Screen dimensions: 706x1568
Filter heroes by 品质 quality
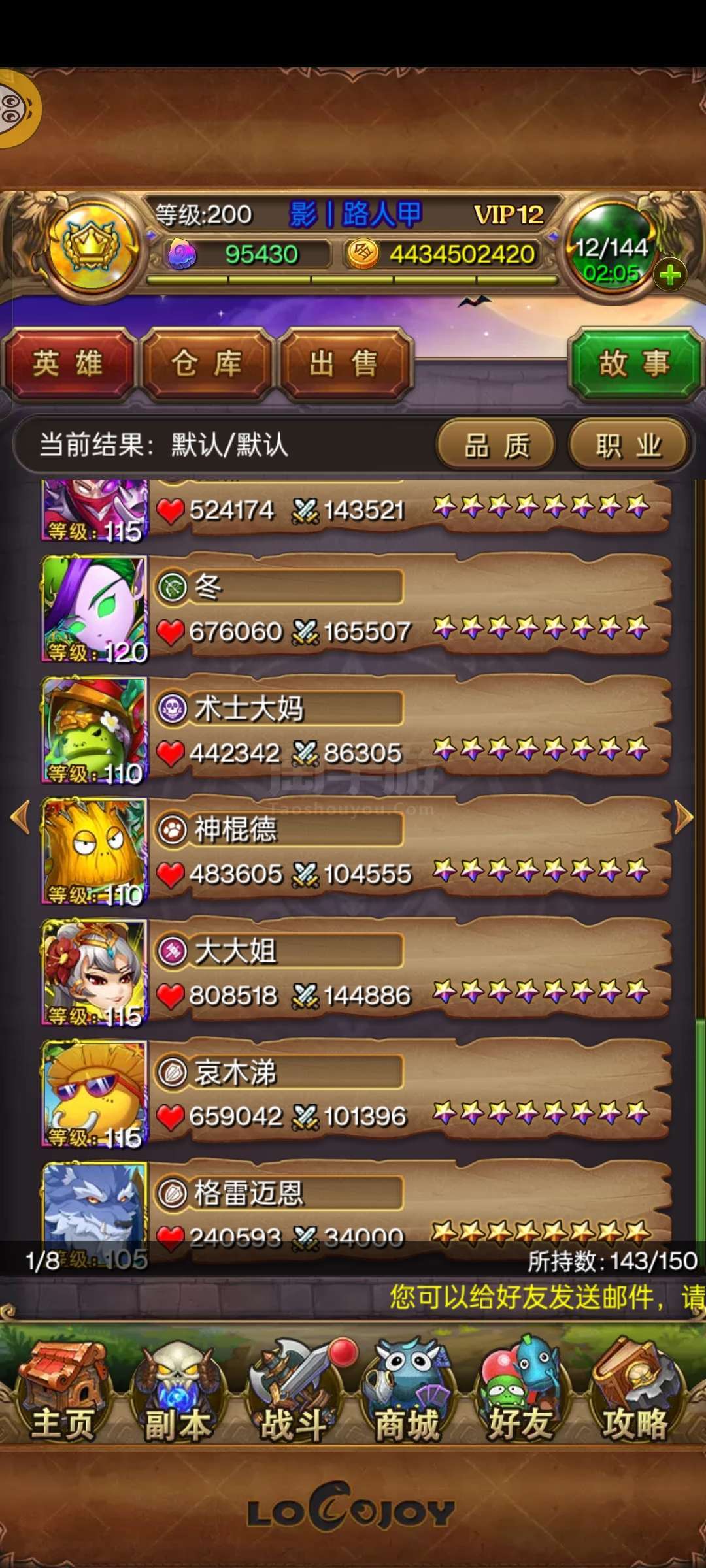497,446
